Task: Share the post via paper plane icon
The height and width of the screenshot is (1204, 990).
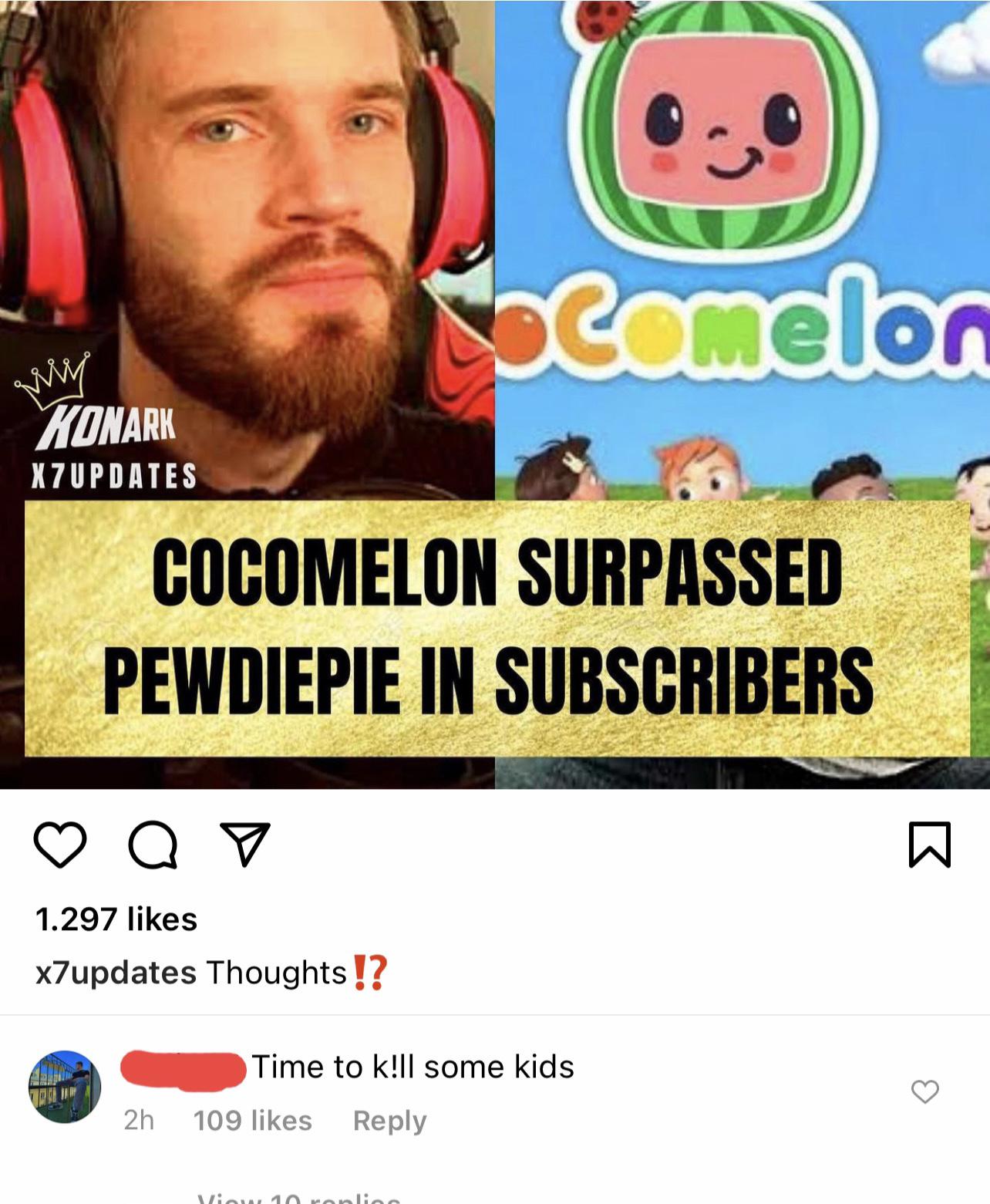Action: (245, 844)
